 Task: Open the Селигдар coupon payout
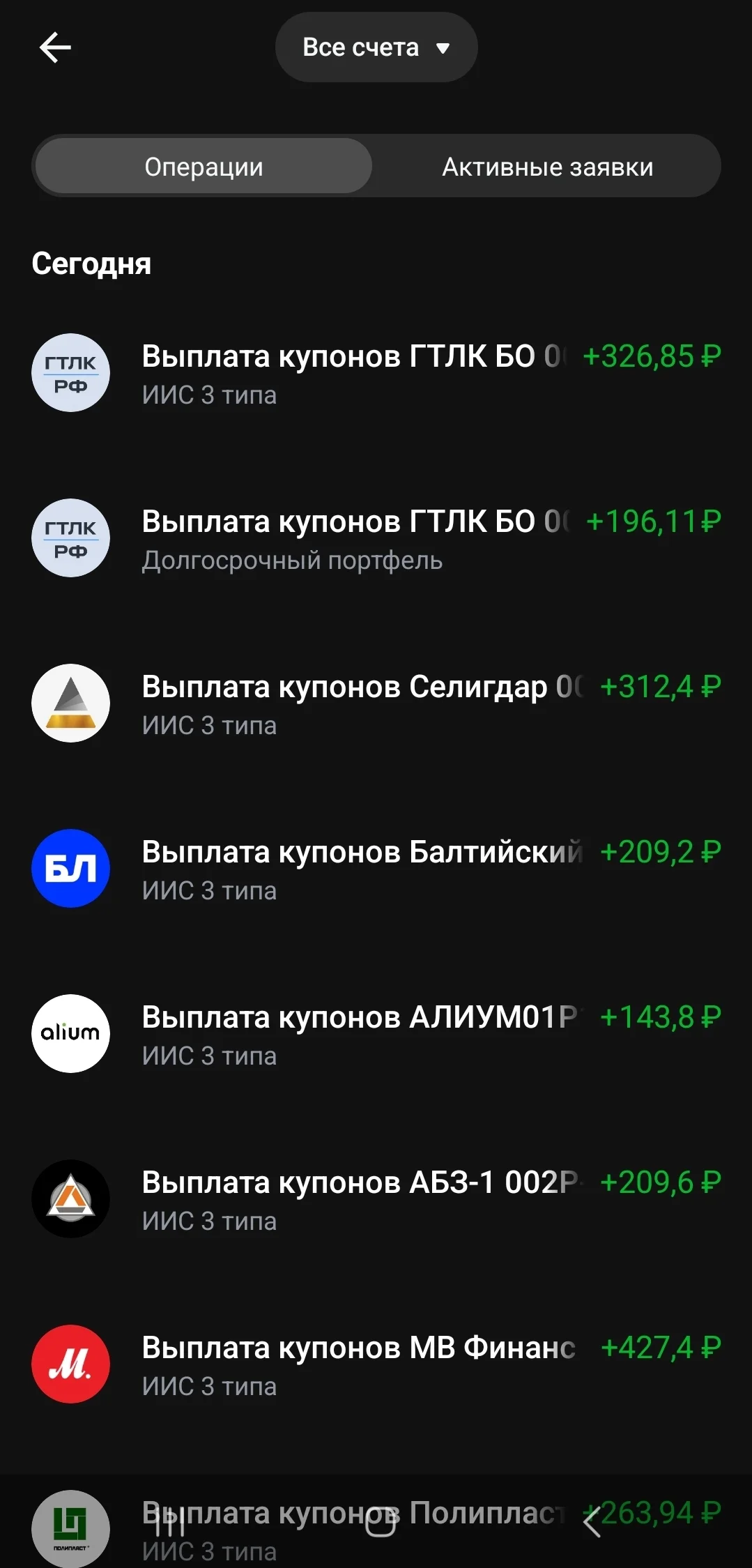376,704
